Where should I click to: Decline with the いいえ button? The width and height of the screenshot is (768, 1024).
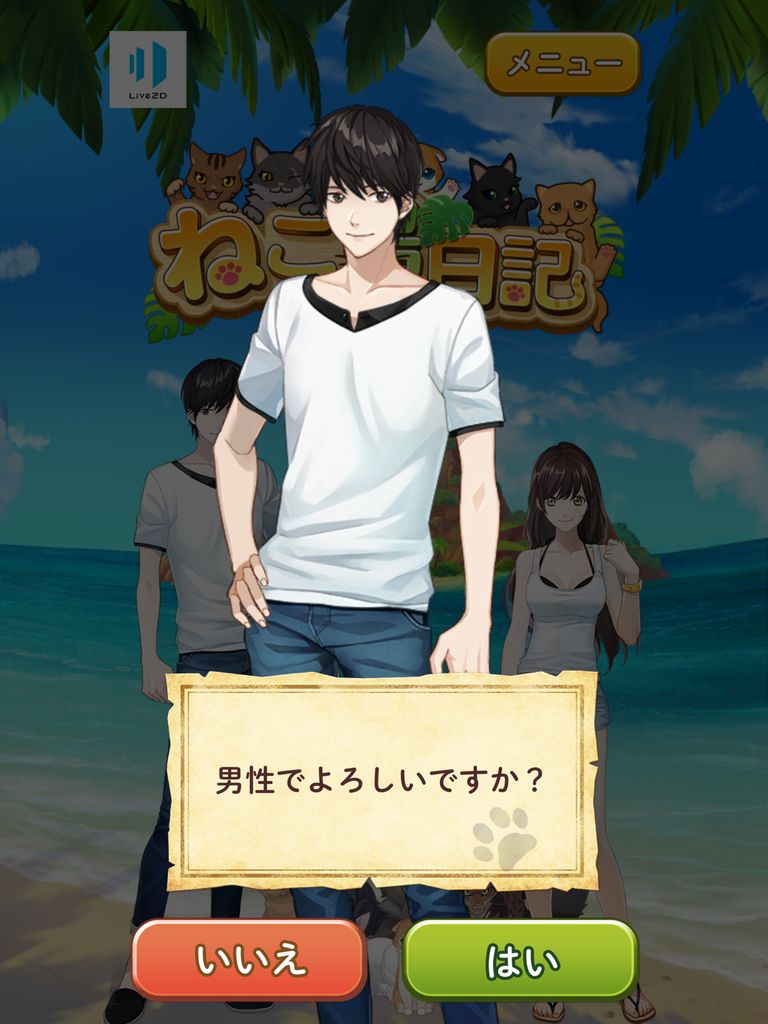coord(249,960)
